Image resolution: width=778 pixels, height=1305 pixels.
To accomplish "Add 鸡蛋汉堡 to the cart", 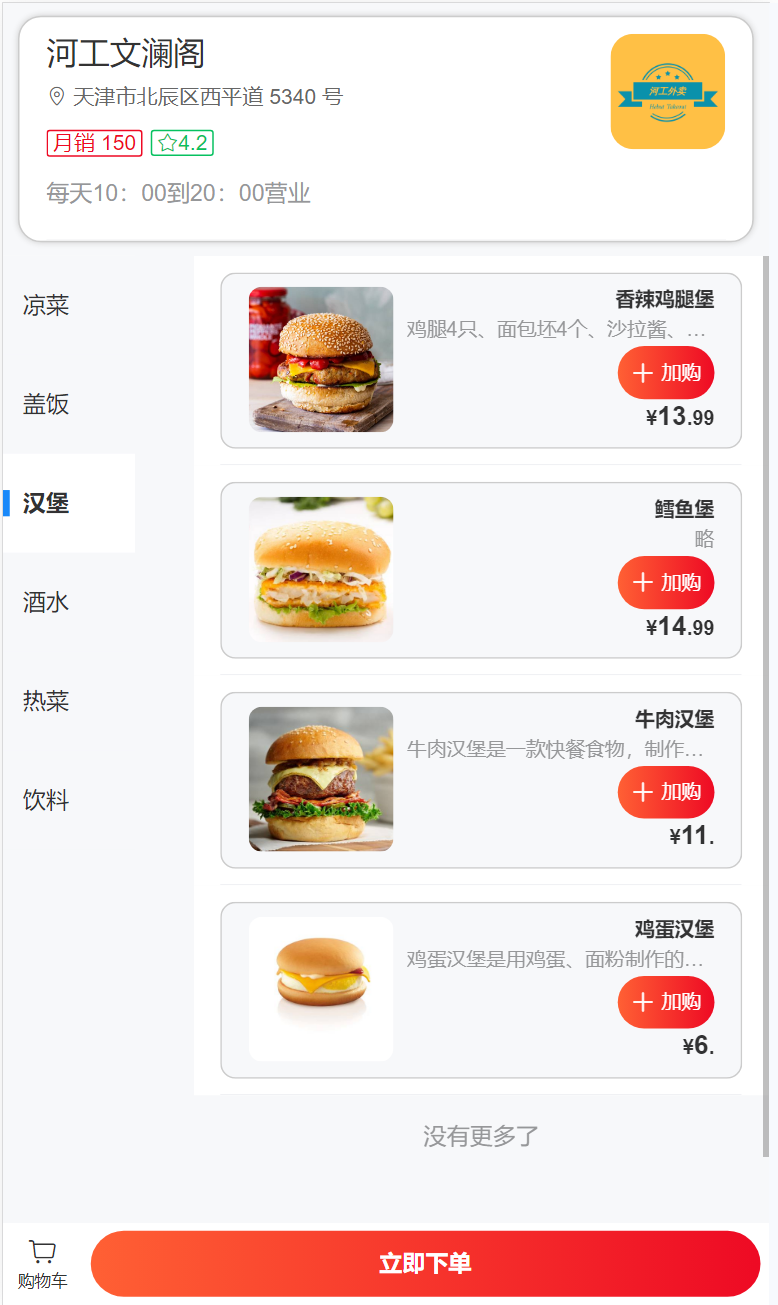I will 666,1002.
